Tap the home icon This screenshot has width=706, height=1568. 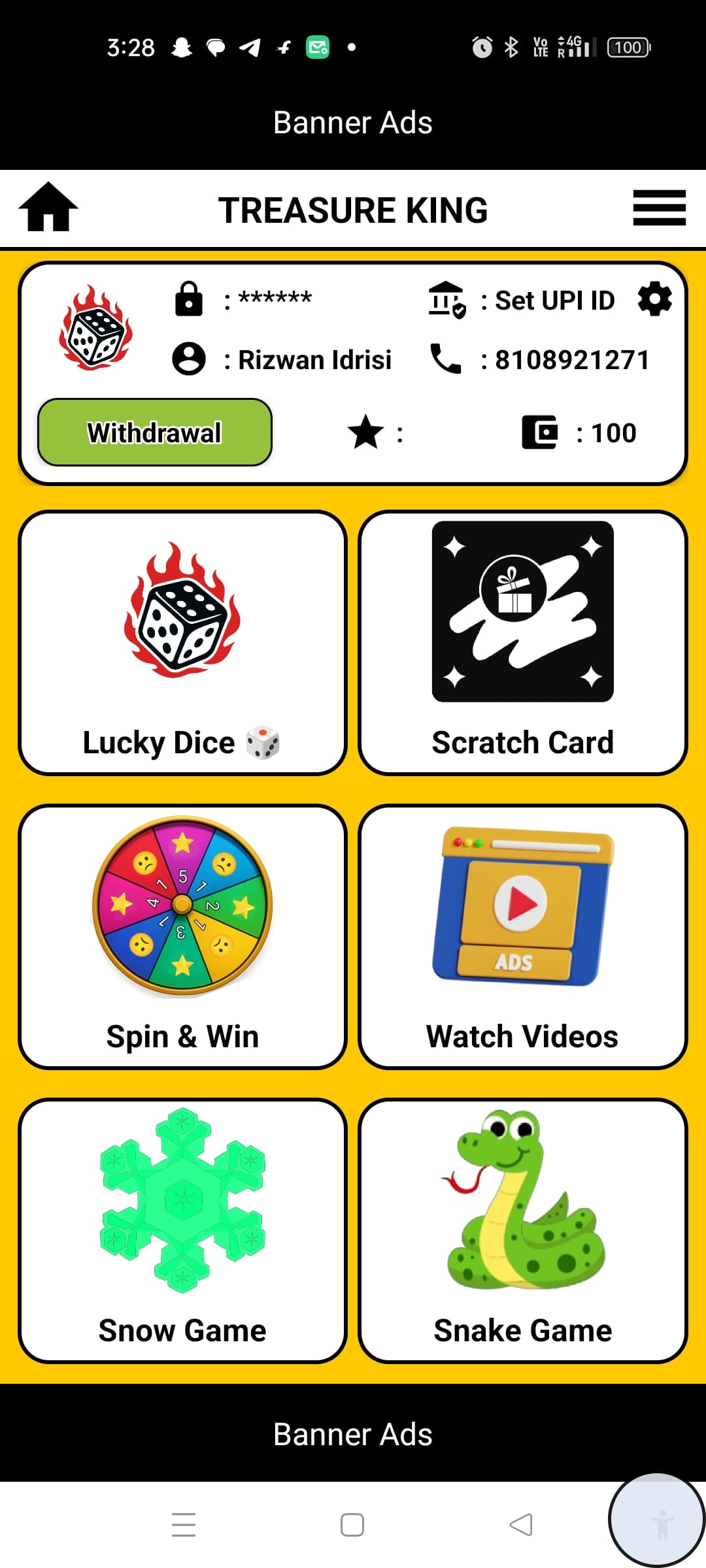[x=48, y=208]
